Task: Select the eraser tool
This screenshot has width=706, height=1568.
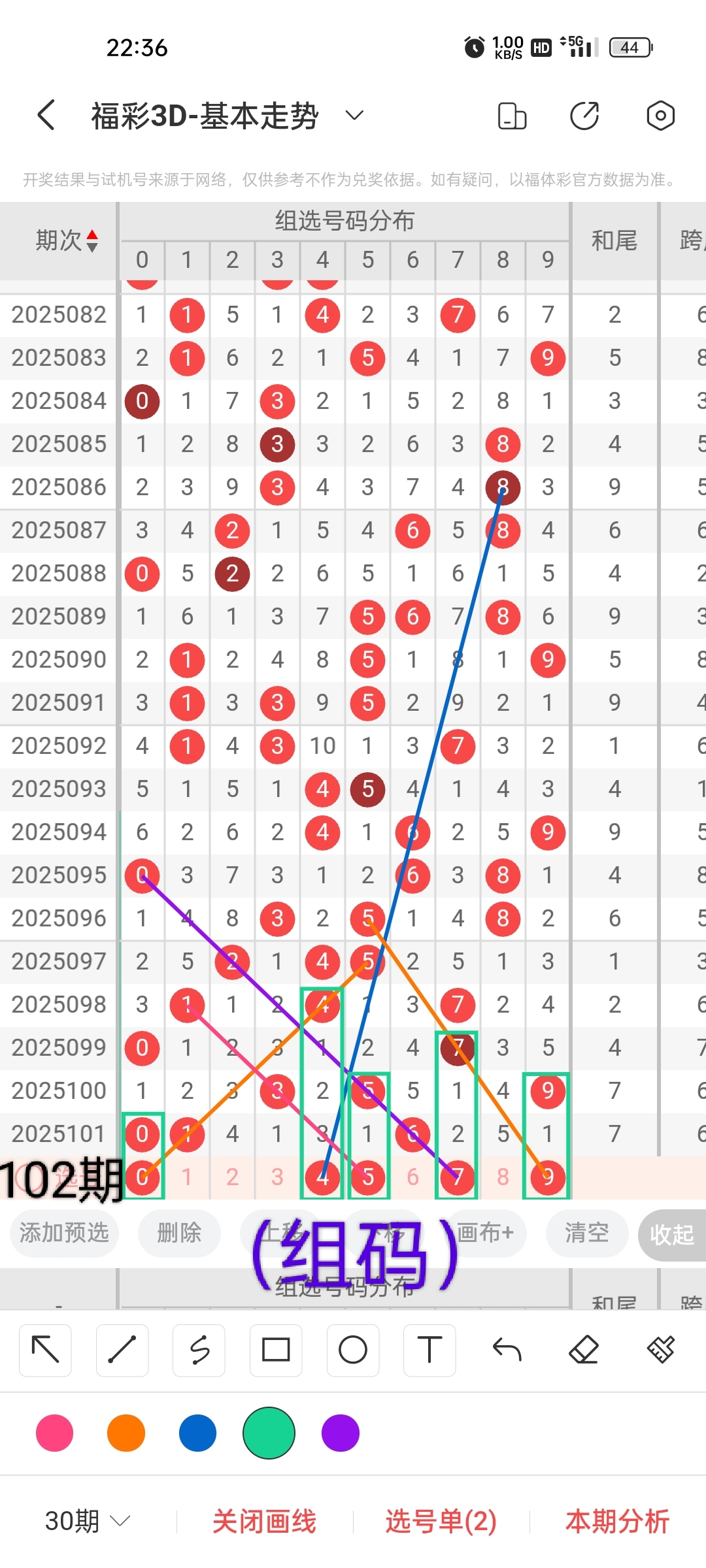Action: 584,1350
